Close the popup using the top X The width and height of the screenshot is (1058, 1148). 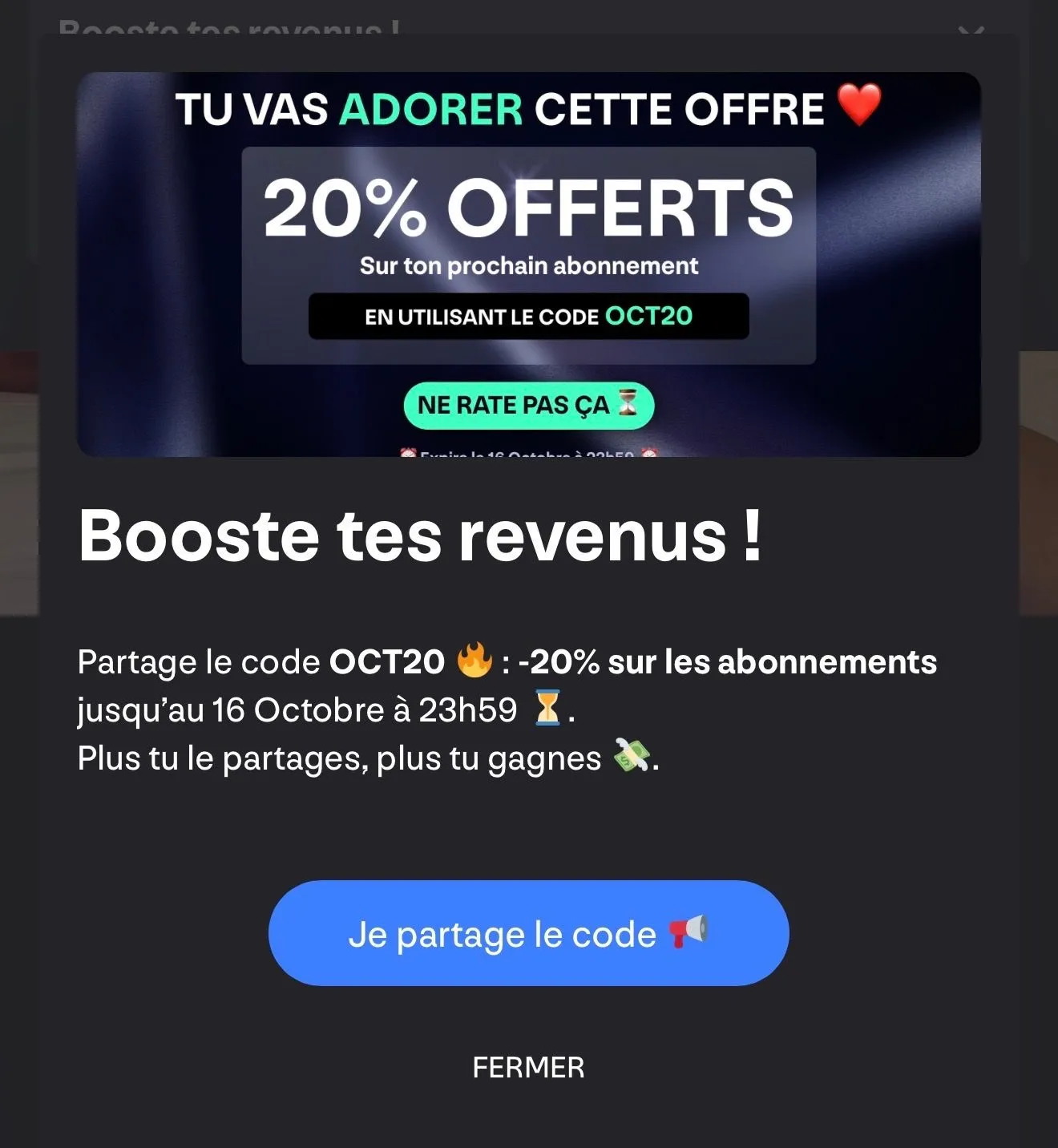971,31
